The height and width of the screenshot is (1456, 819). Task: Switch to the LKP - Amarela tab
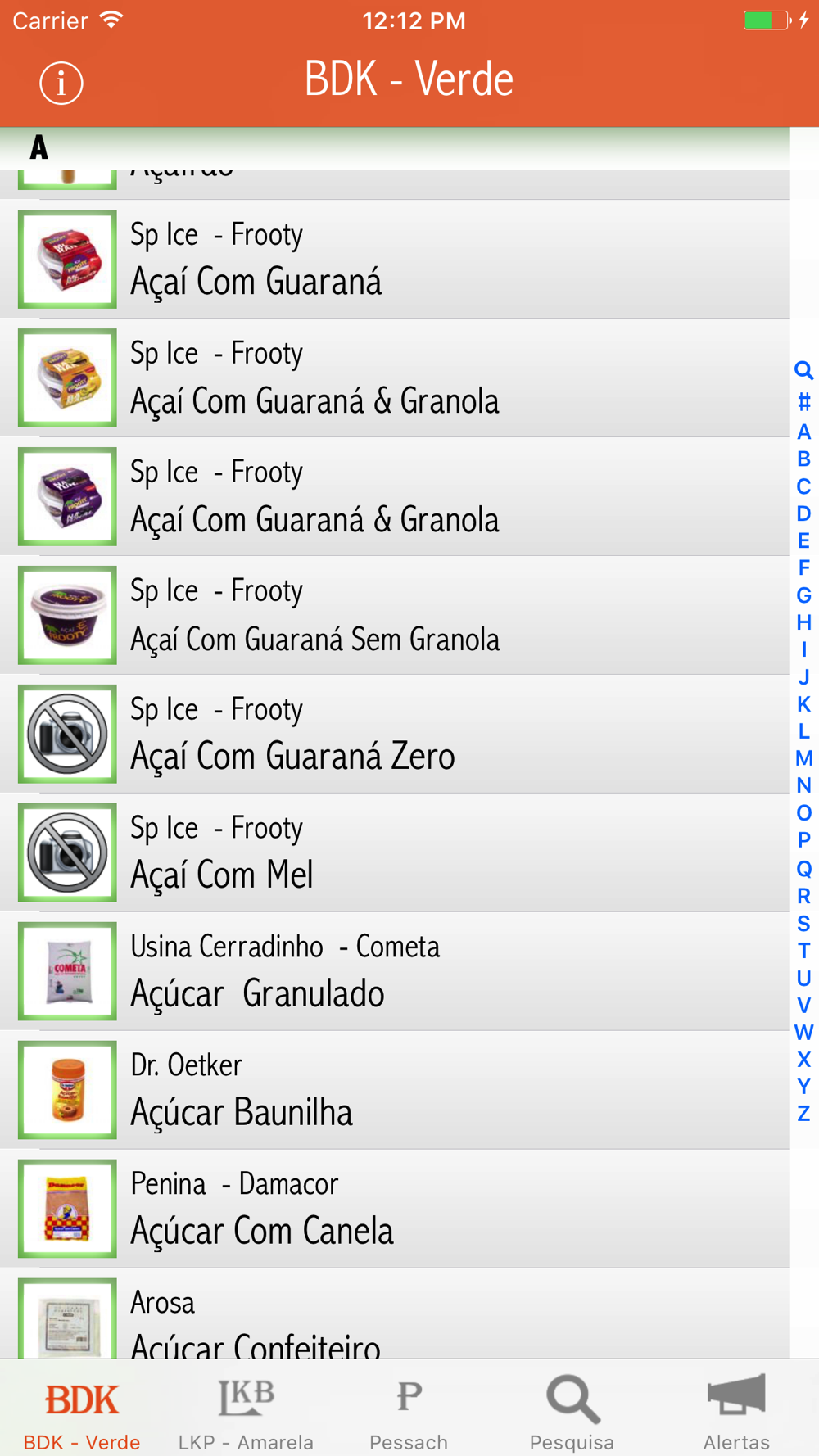tap(246, 1410)
